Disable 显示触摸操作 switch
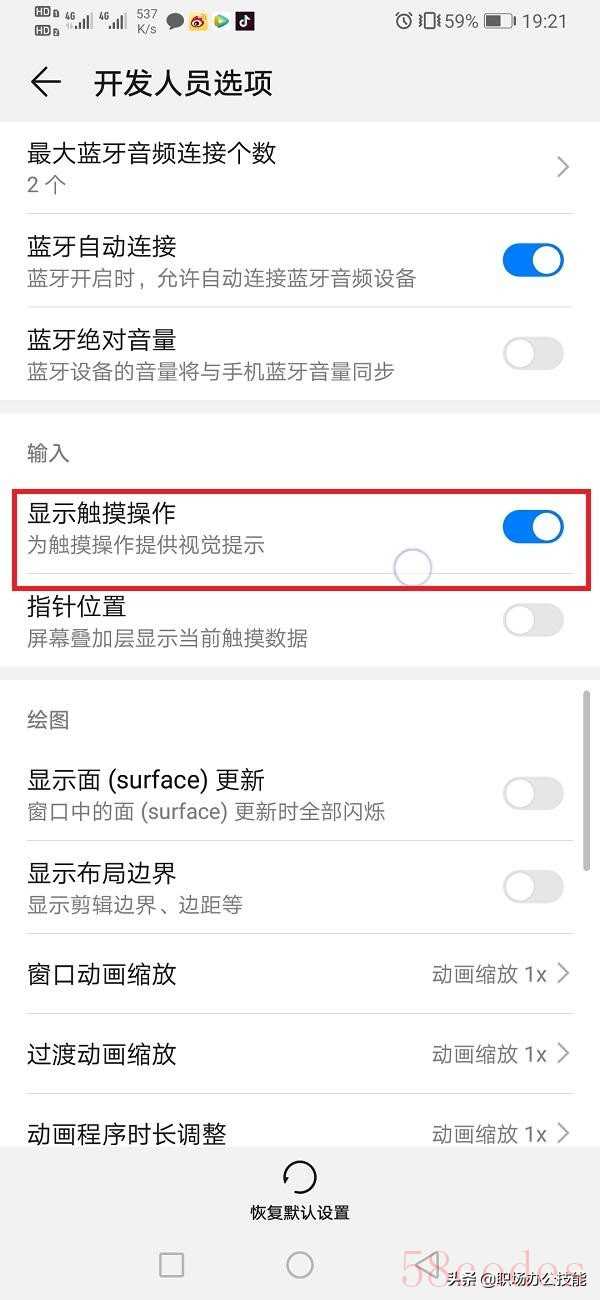This screenshot has height=1300, width=600. (x=532, y=526)
